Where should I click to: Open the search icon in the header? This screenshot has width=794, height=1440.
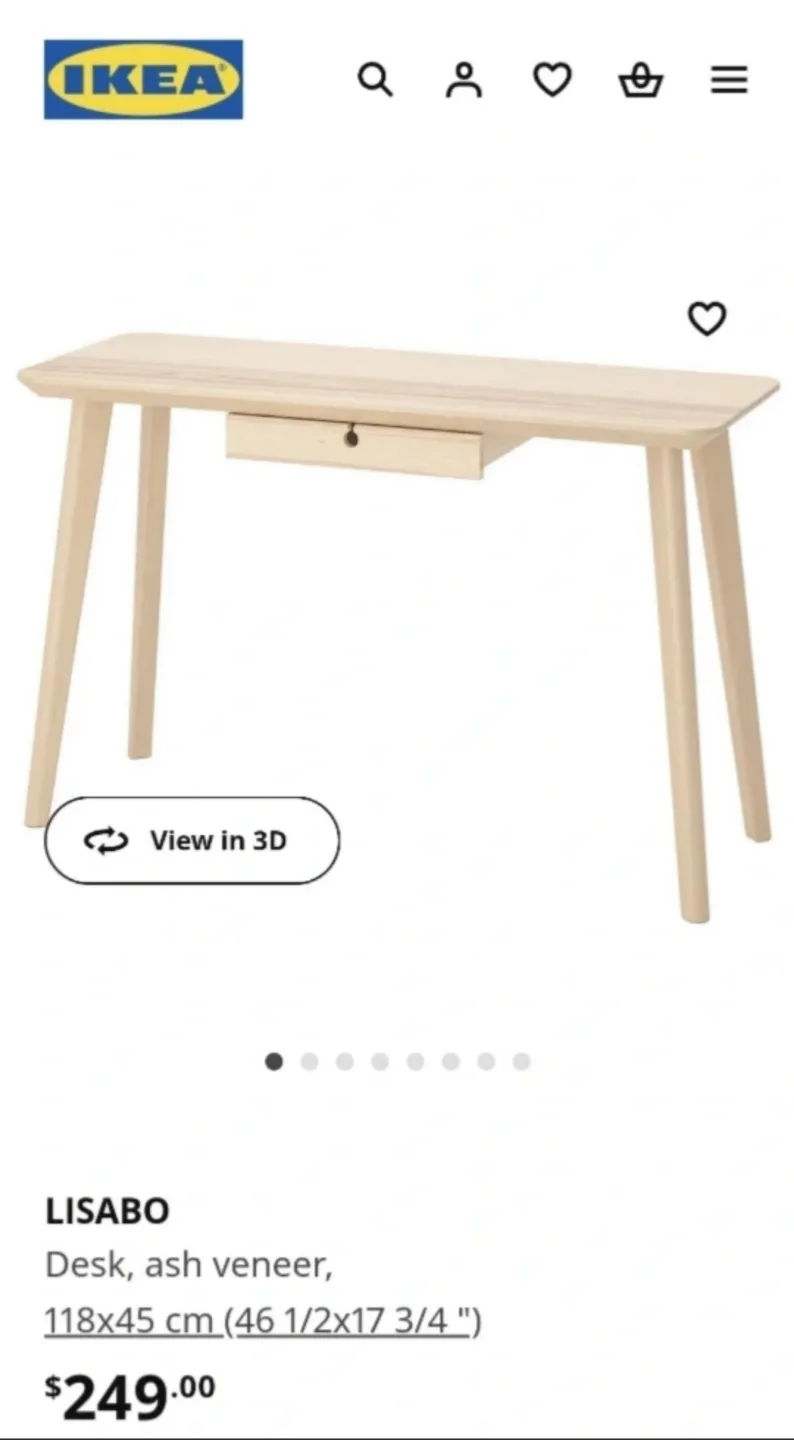(x=375, y=79)
